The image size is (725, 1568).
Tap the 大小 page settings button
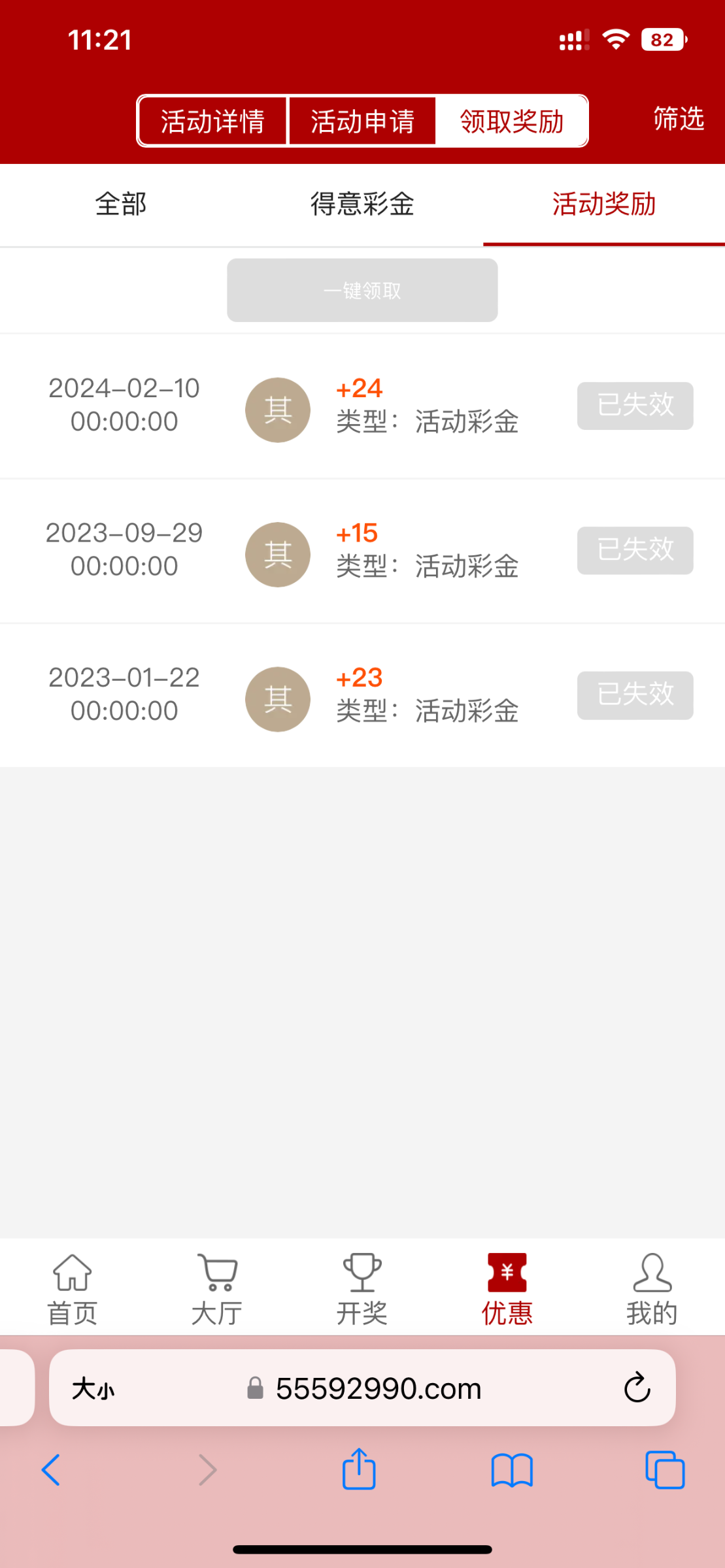(x=93, y=1388)
